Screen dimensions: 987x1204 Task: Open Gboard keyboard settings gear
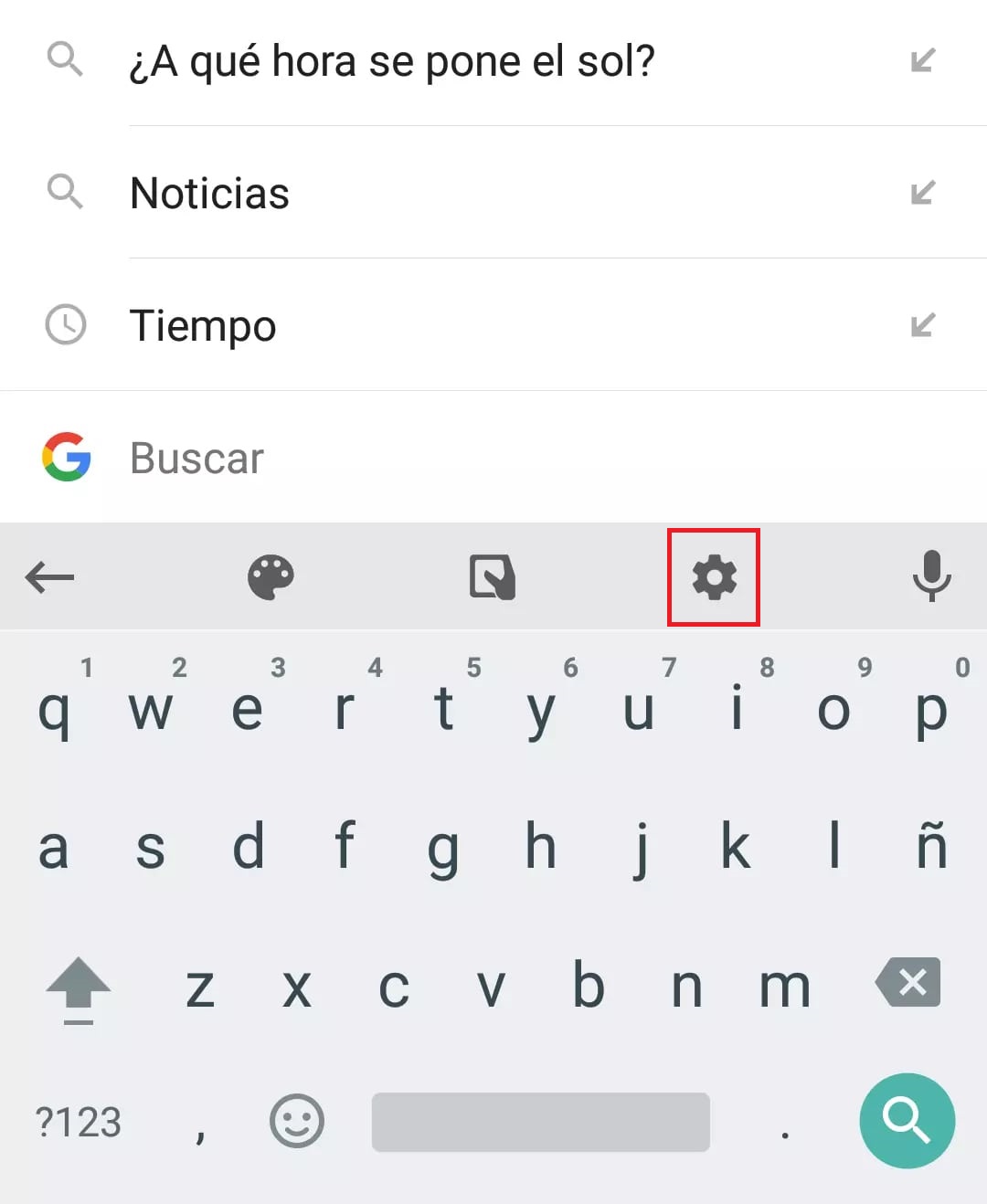click(x=714, y=577)
